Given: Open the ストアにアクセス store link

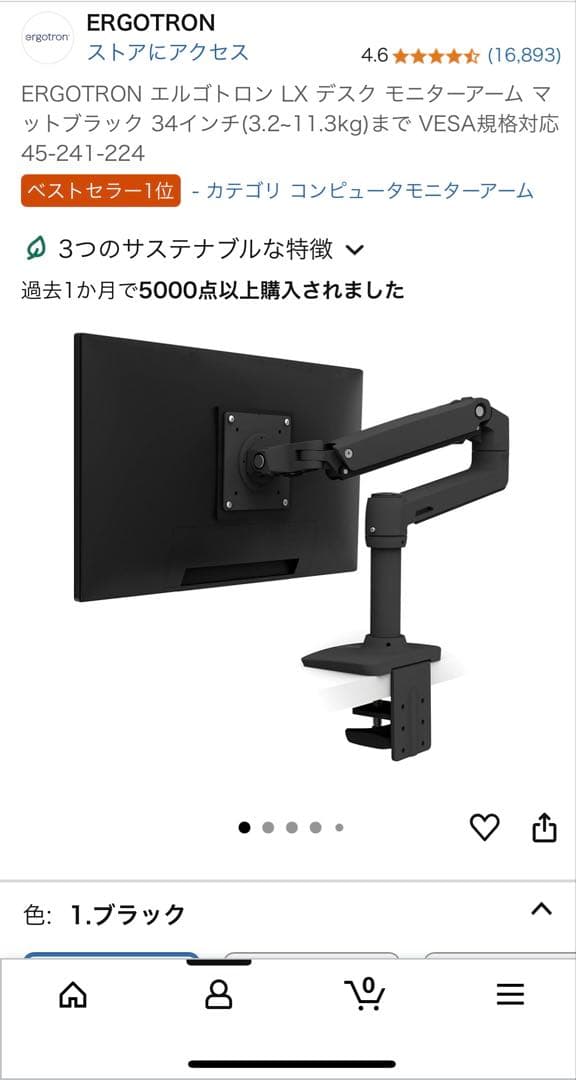Looking at the screenshot, I should pyautogui.click(x=167, y=52).
